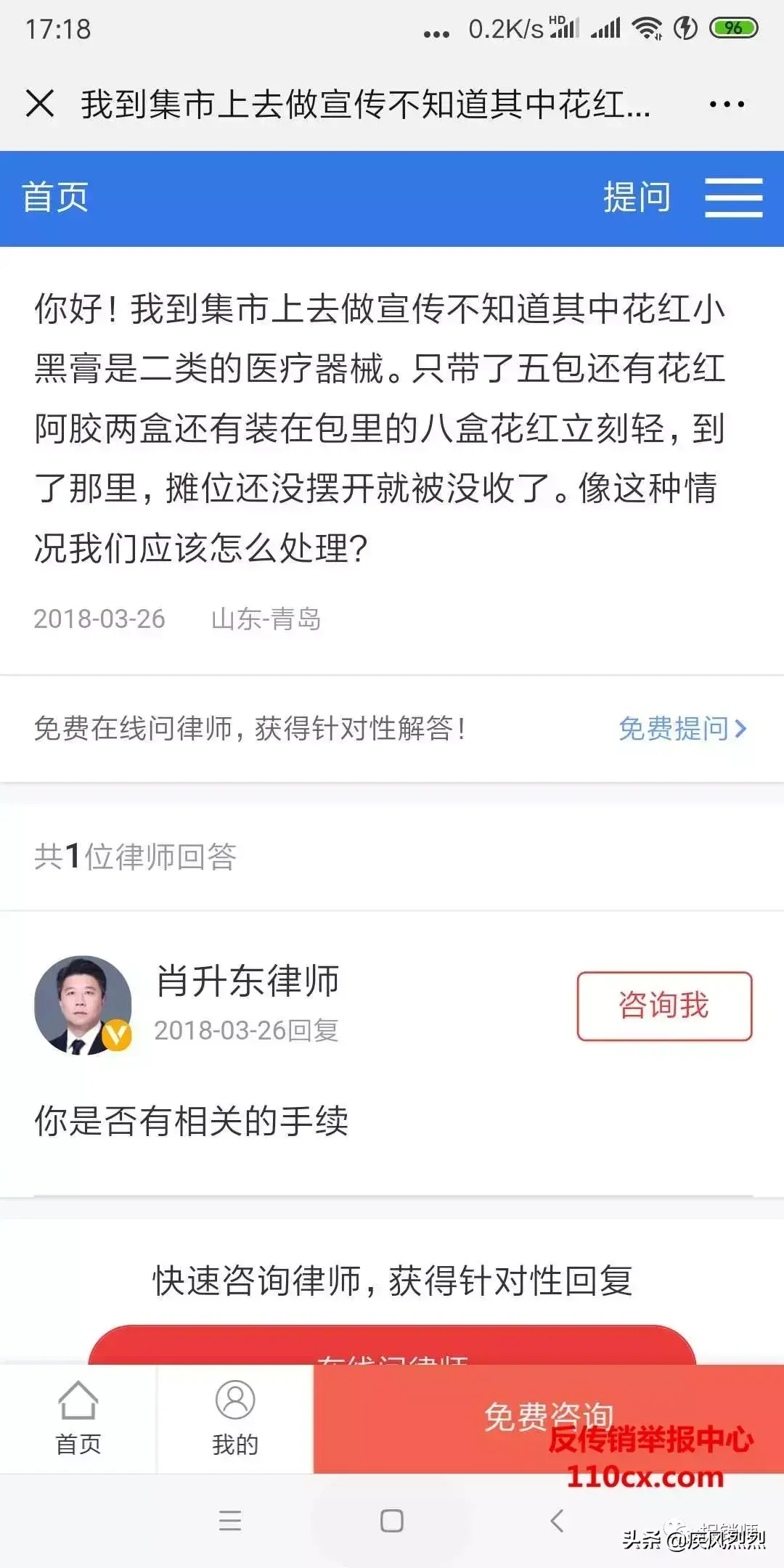
Task: Go to 首页 in the blue header
Action: [x=55, y=197]
